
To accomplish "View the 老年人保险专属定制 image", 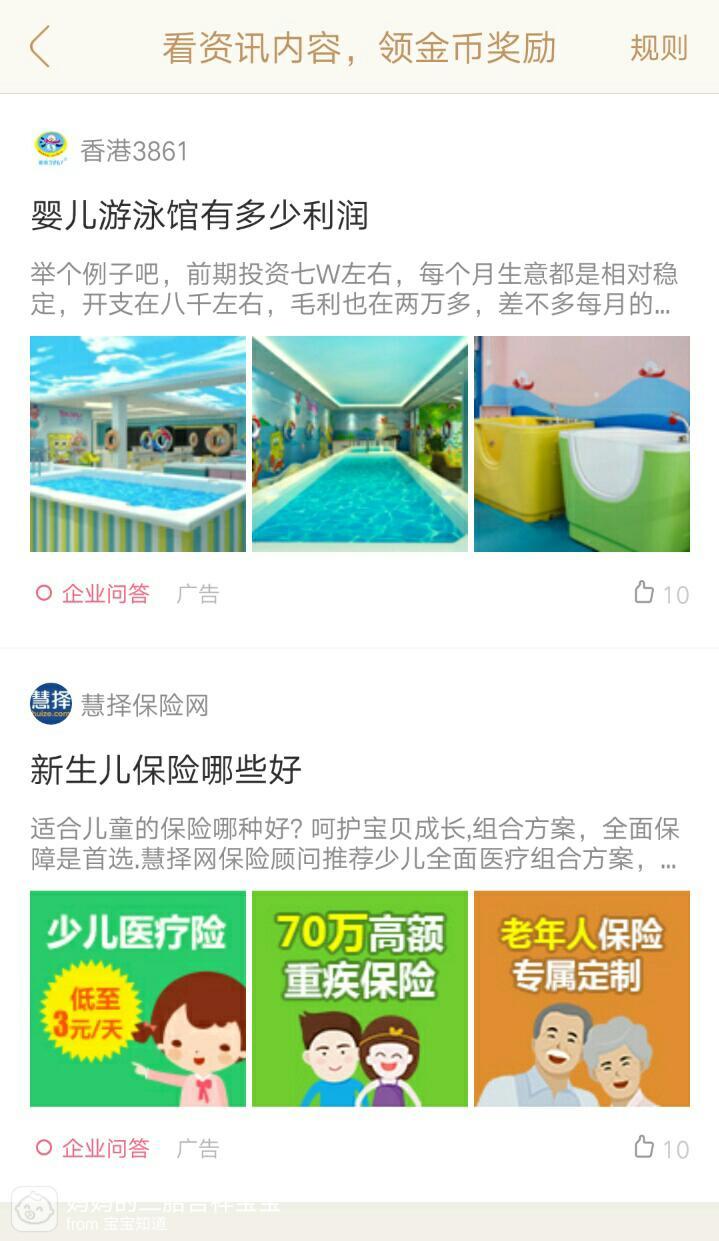I will (x=582, y=998).
